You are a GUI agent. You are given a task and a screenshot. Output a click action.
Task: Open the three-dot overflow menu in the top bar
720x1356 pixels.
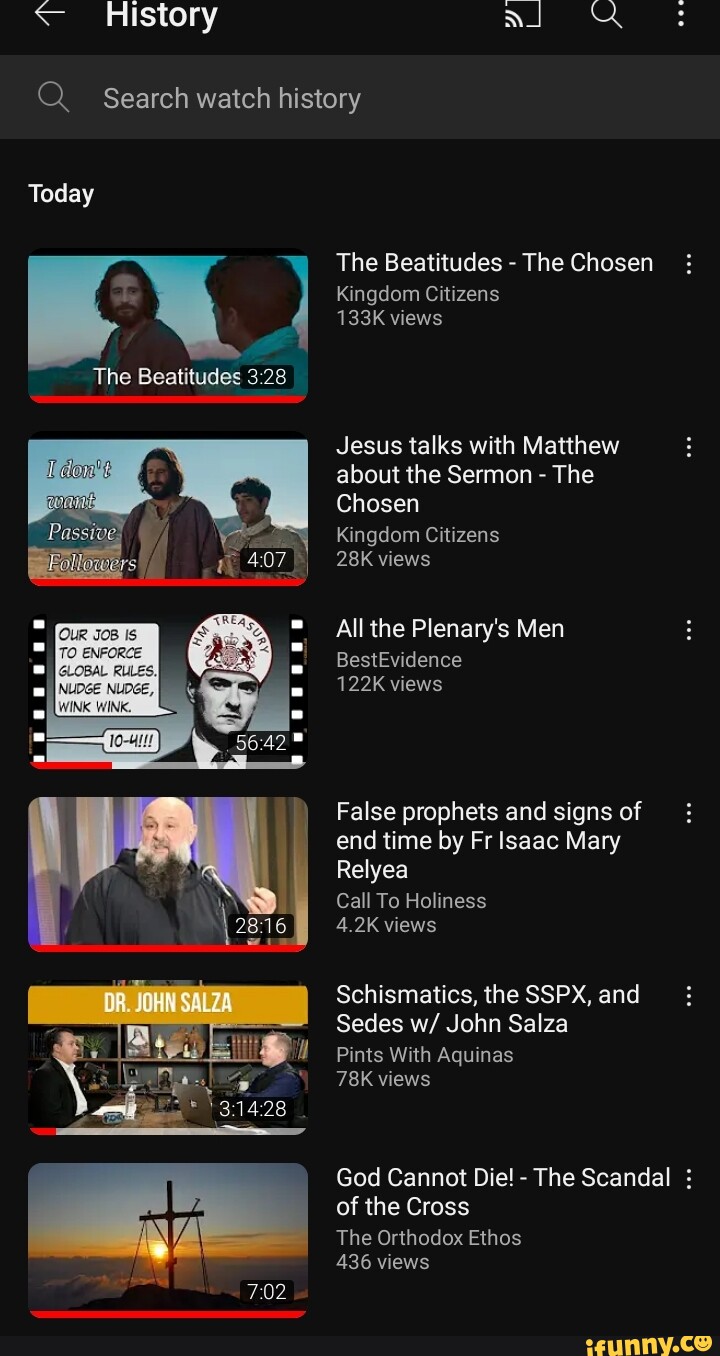[x=682, y=15]
